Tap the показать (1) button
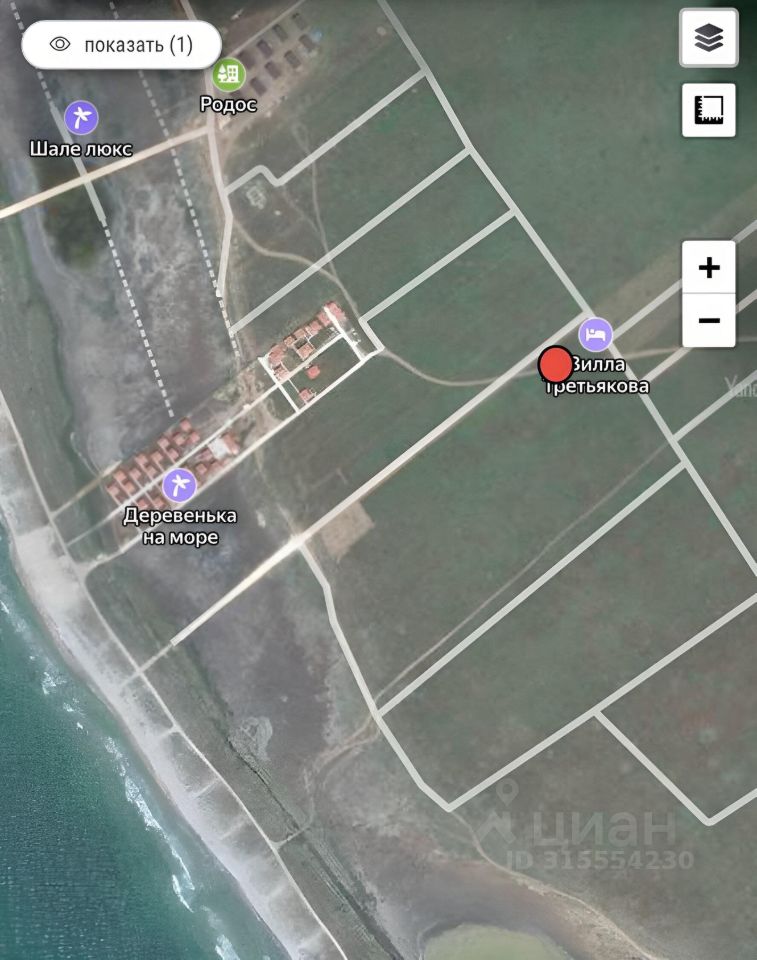The width and height of the screenshot is (757, 960). pyautogui.click(x=121, y=45)
